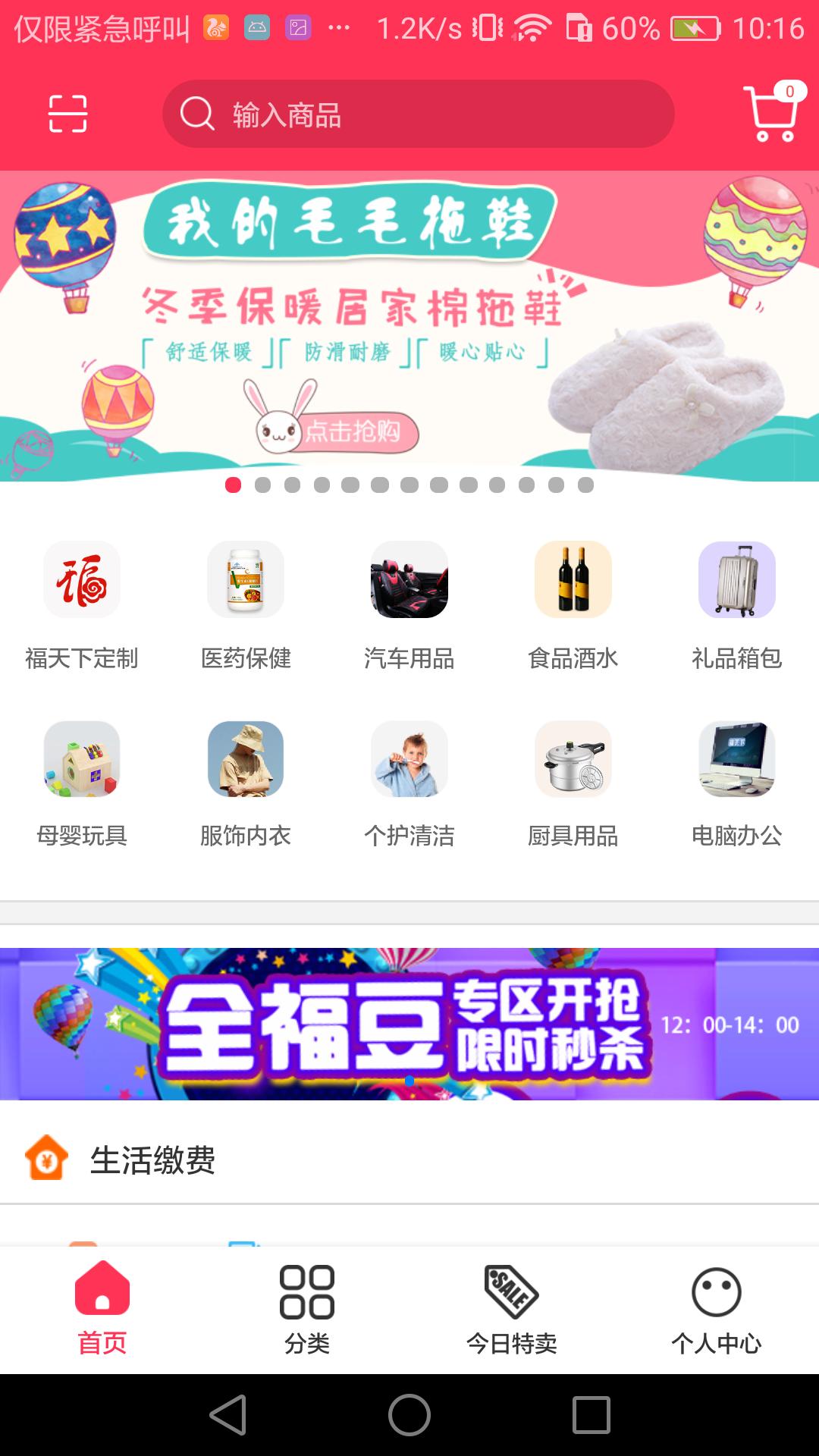819x1456 pixels.
Task: Open the 全福豆专区 flash sale banner
Action: click(x=409, y=1024)
